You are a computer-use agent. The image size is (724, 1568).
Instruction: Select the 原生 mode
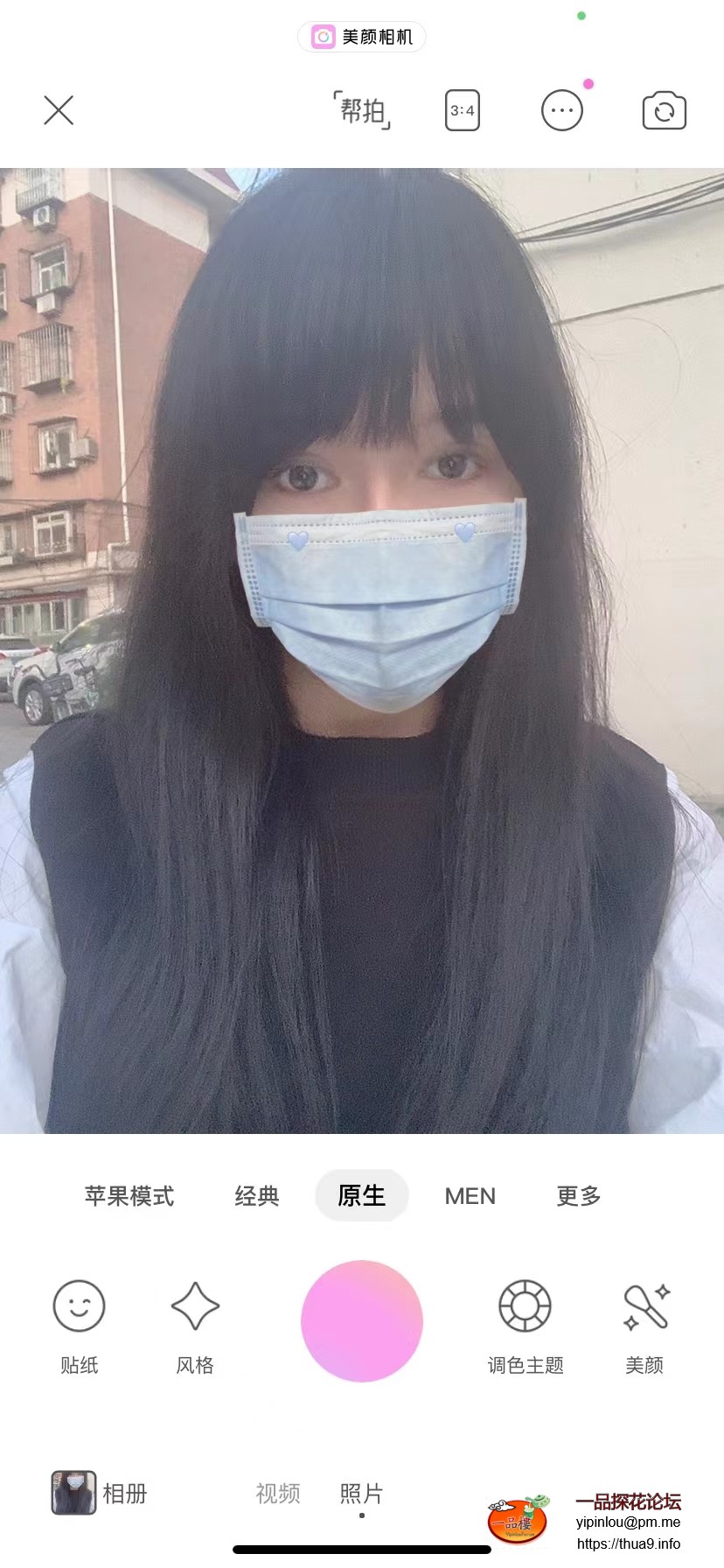click(362, 1195)
